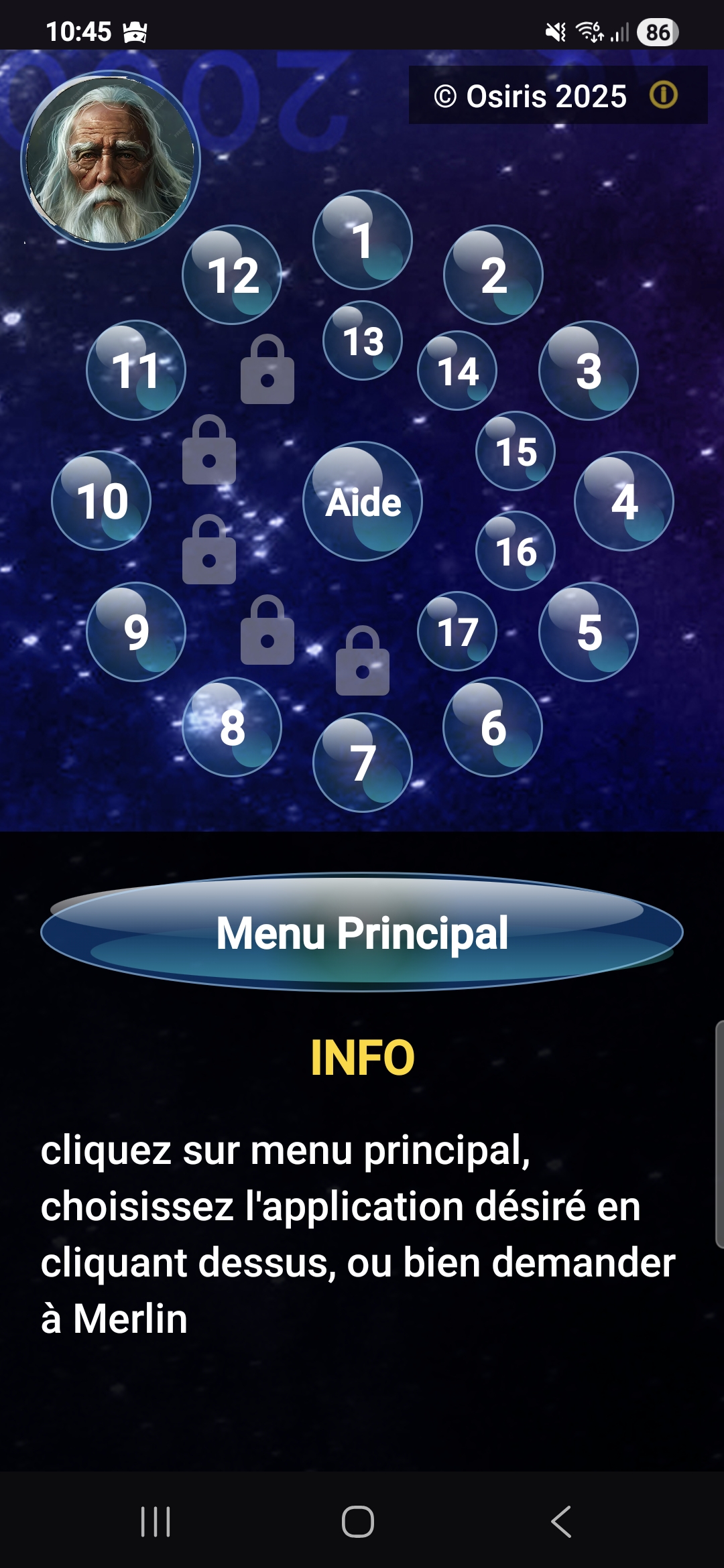Go back using the system back button

coord(560,1521)
